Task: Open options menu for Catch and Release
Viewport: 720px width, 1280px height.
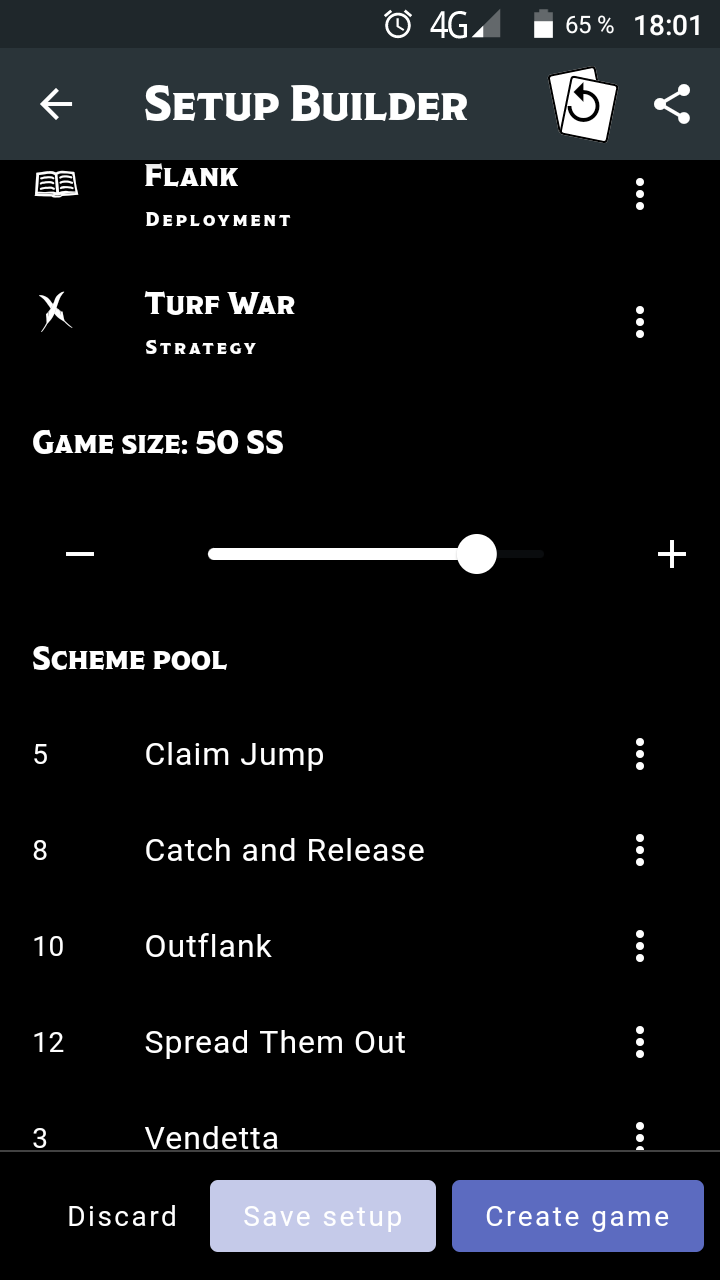Action: point(639,850)
